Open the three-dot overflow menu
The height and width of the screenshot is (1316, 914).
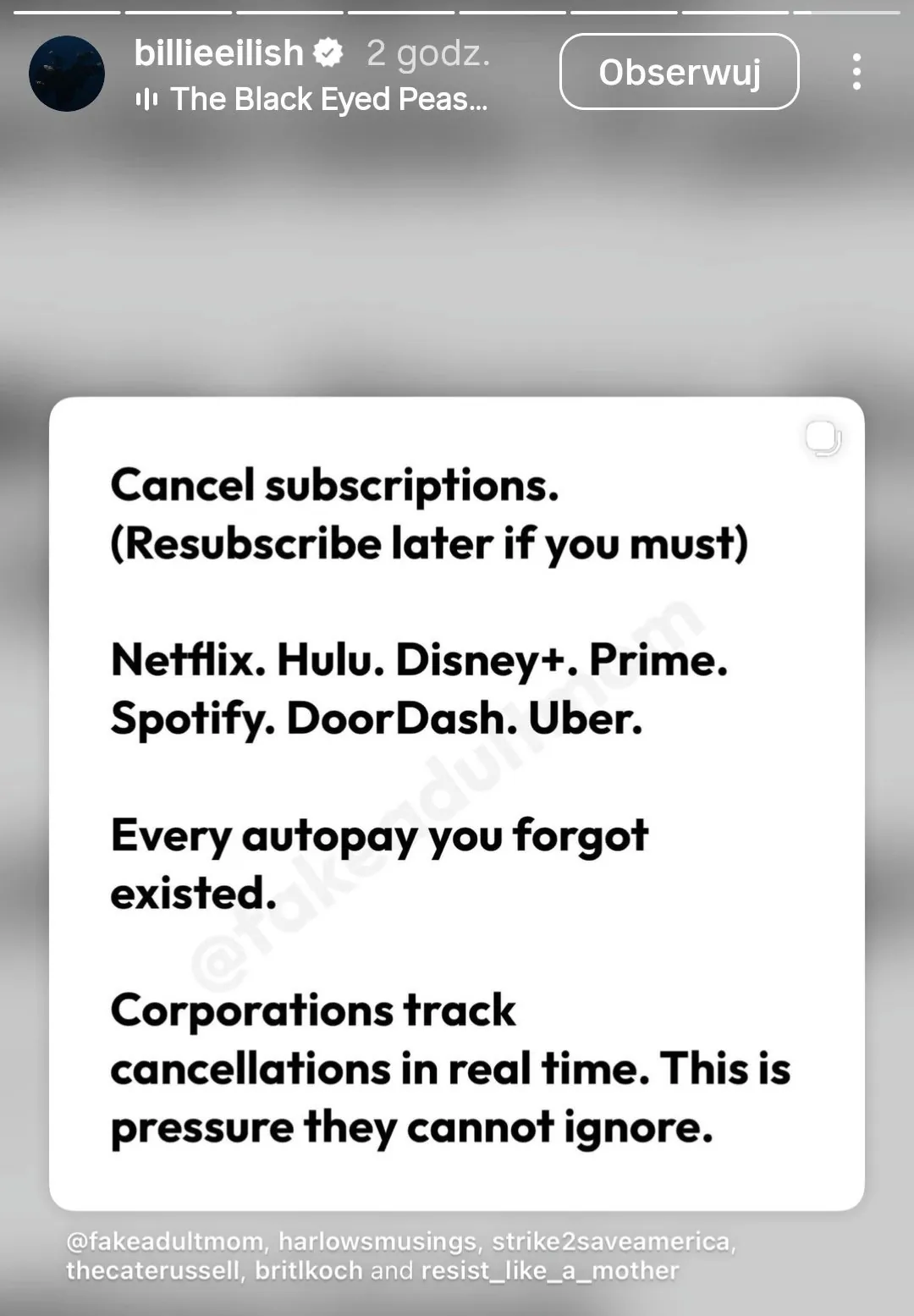[x=856, y=72]
